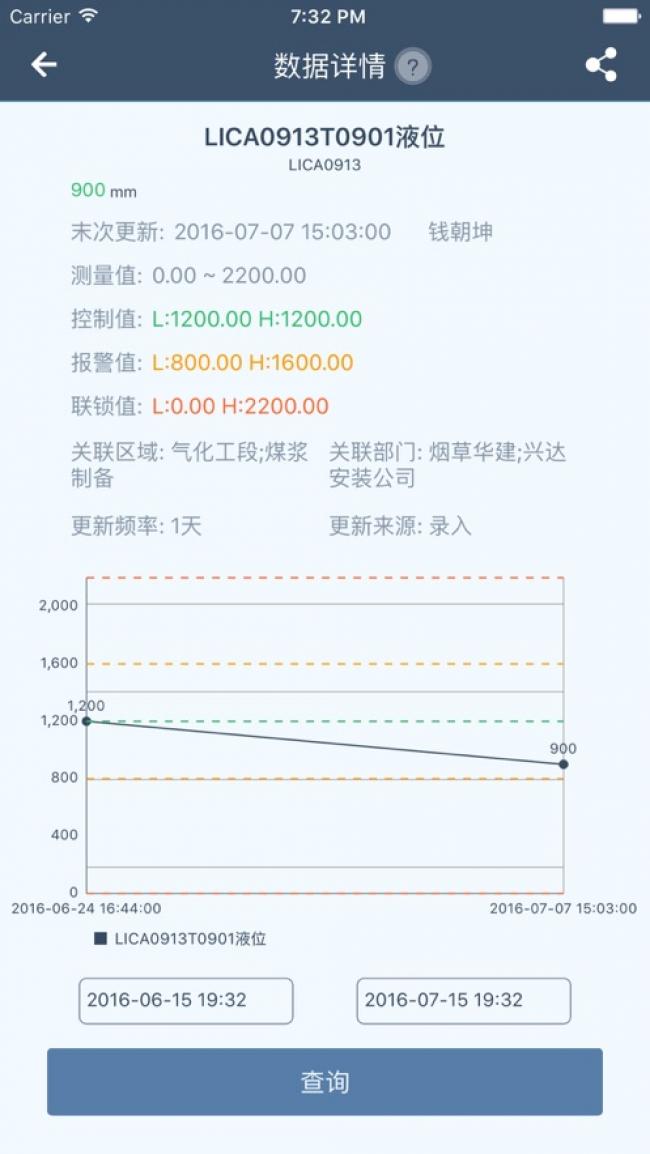
Task: Go back using the arrow icon
Action: [x=43, y=65]
